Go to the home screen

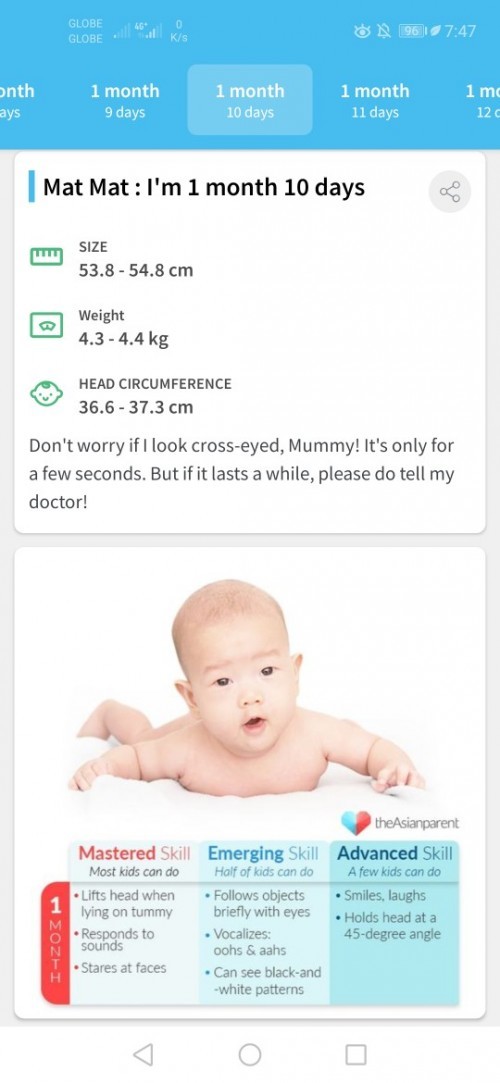click(250, 1054)
